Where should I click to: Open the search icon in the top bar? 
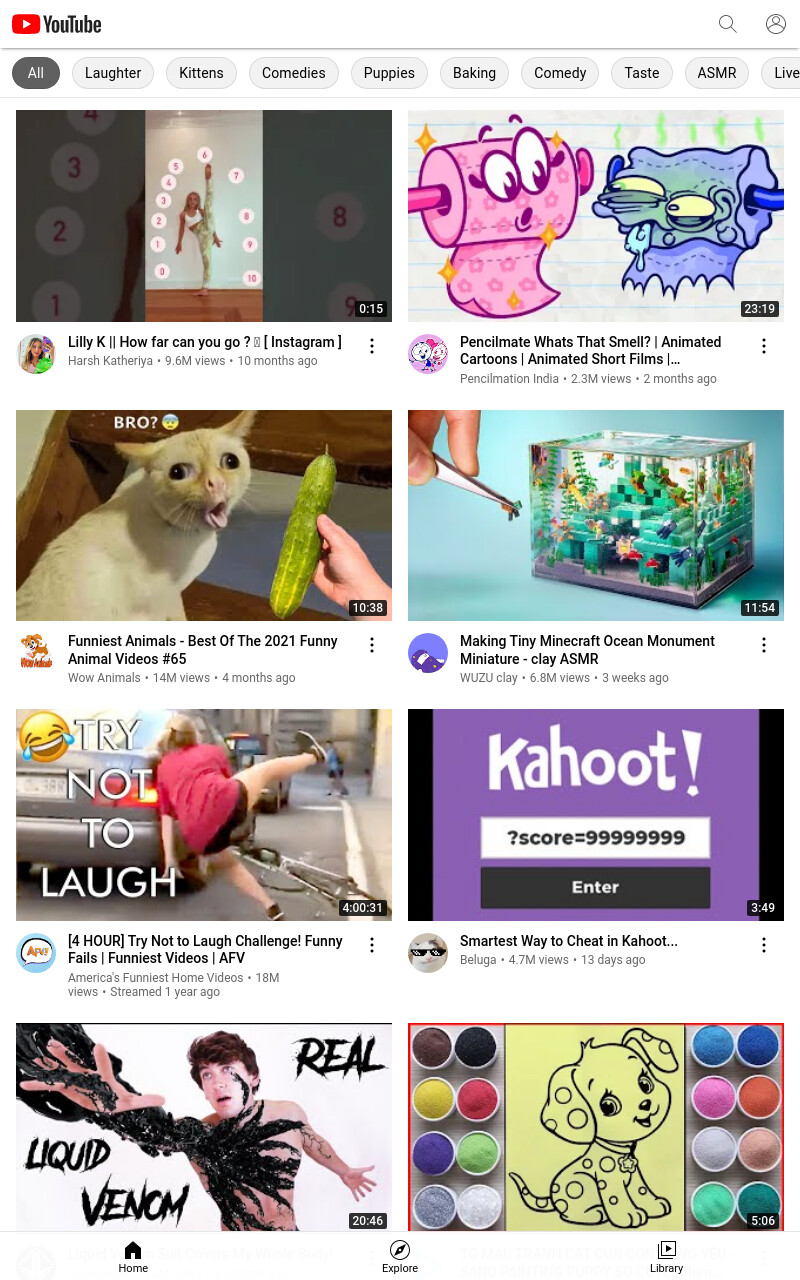tap(728, 24)
